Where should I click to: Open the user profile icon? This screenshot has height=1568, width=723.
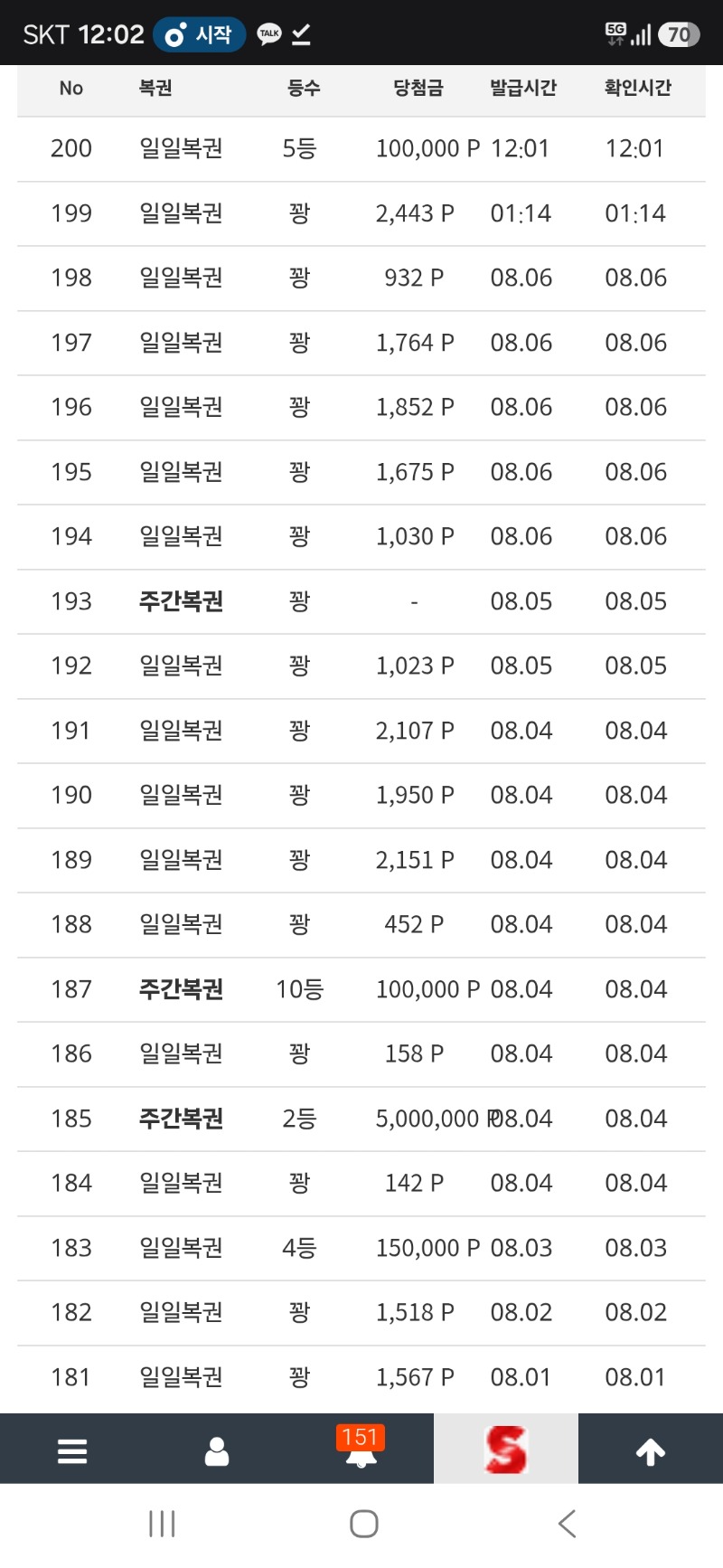tap(217, 1450)
